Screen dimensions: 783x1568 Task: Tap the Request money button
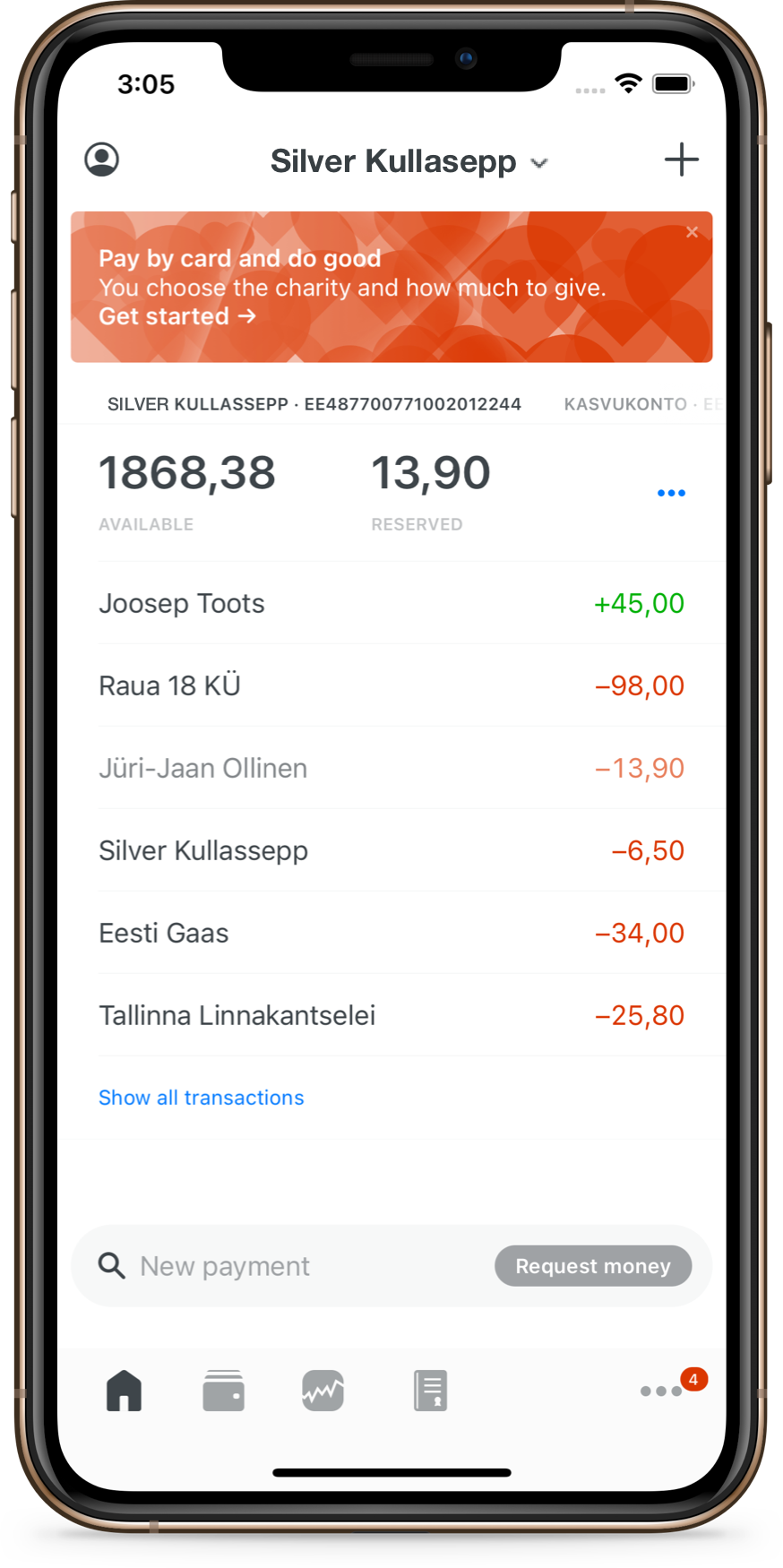tap(592, 1266)
